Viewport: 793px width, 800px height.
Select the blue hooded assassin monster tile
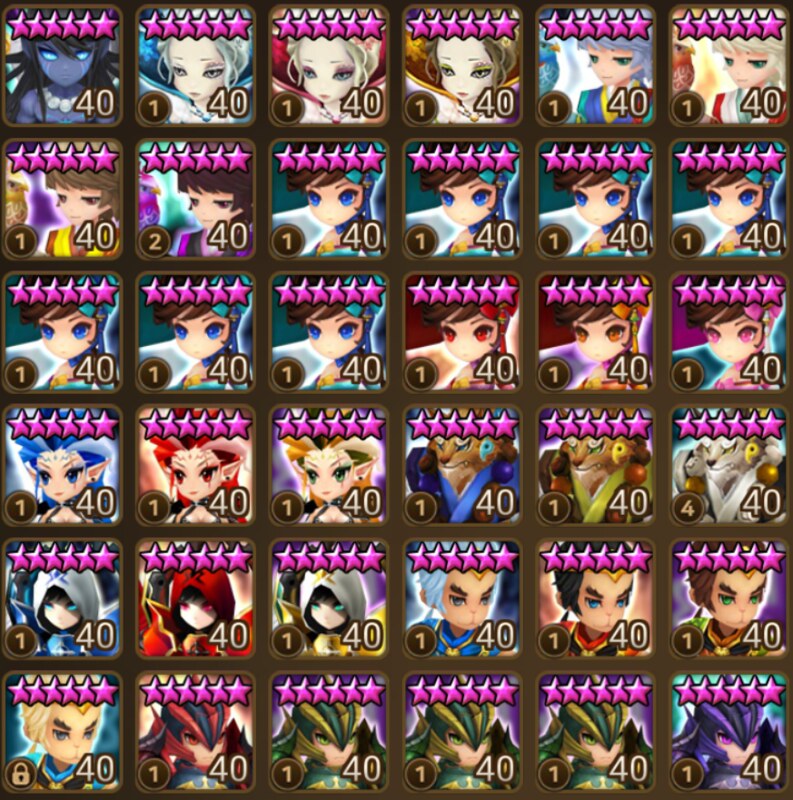[x=62, y=598]
